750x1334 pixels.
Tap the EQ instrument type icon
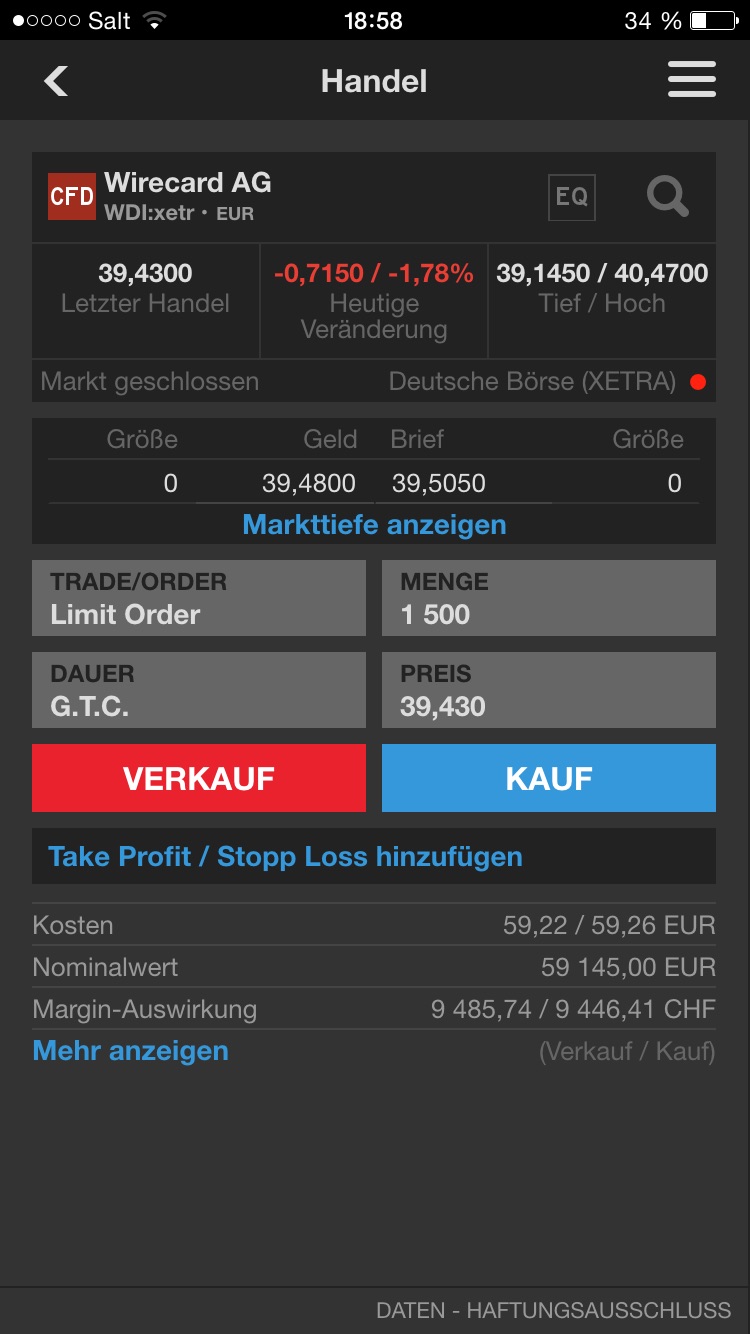point(570,197)
